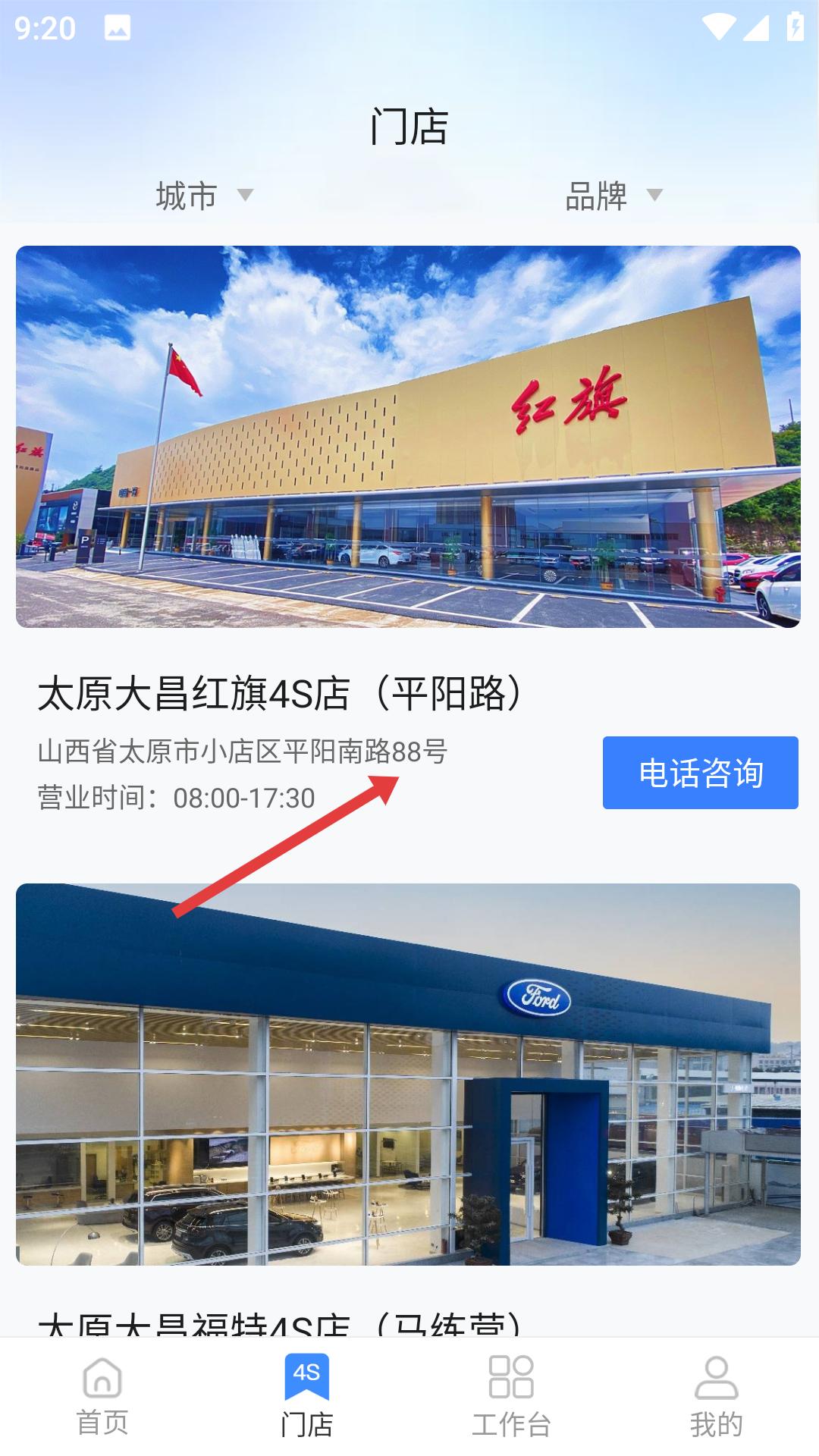Tap 电话咨询 for the 红旗 store

point(700,773)
